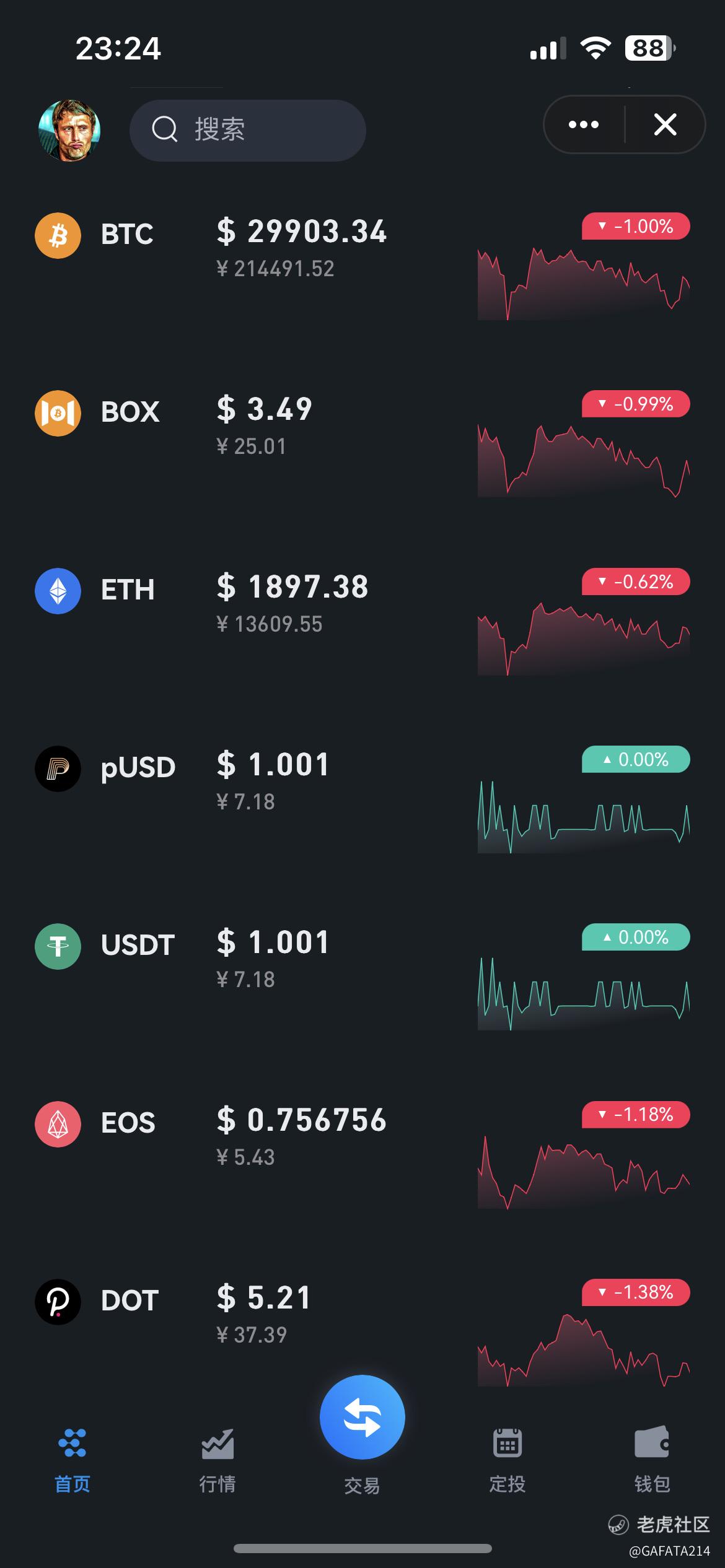Tap the 搜索 search field

(247, 131)
